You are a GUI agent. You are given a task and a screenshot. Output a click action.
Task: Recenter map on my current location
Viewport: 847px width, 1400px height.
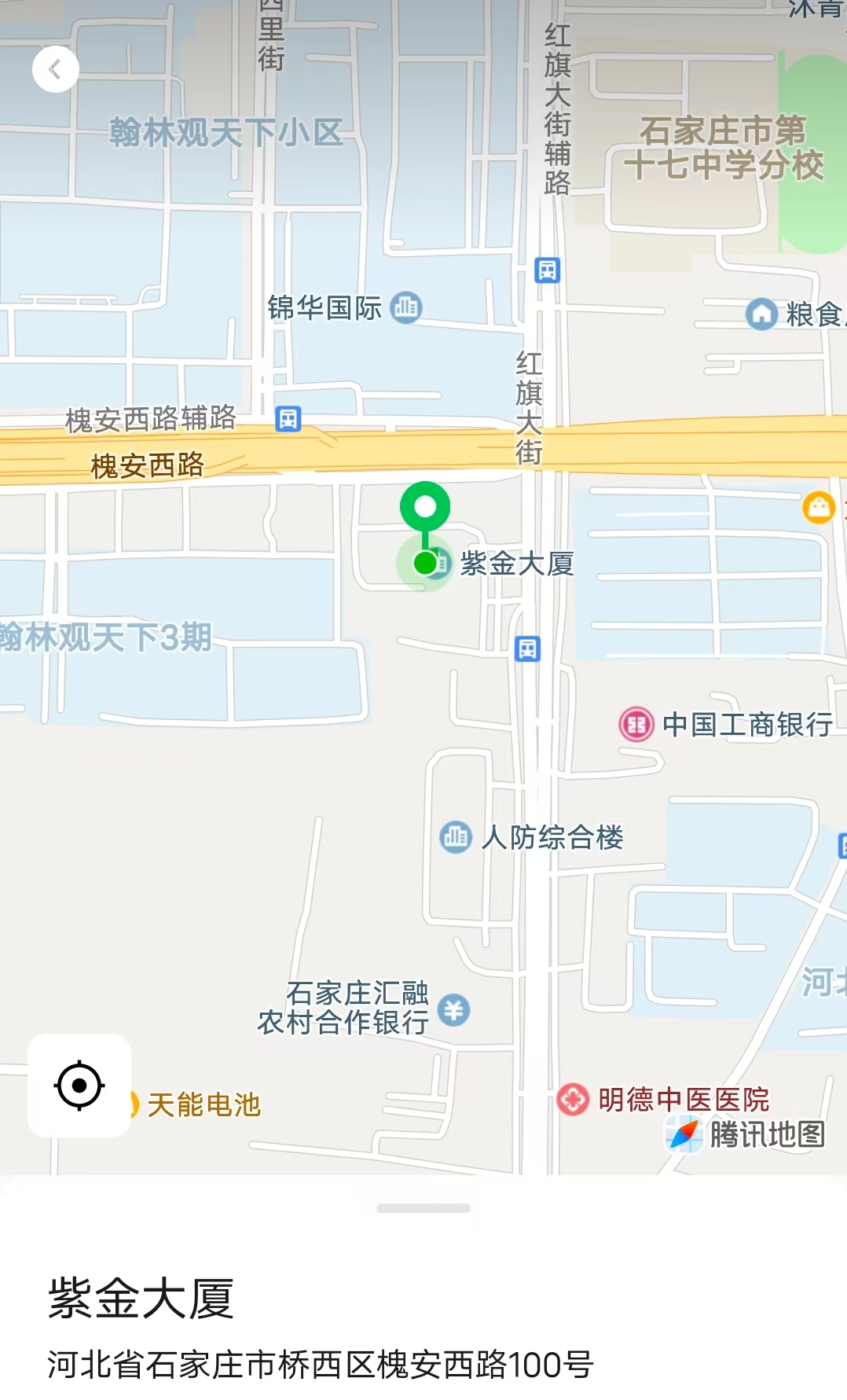click(x=79, y=1086)
